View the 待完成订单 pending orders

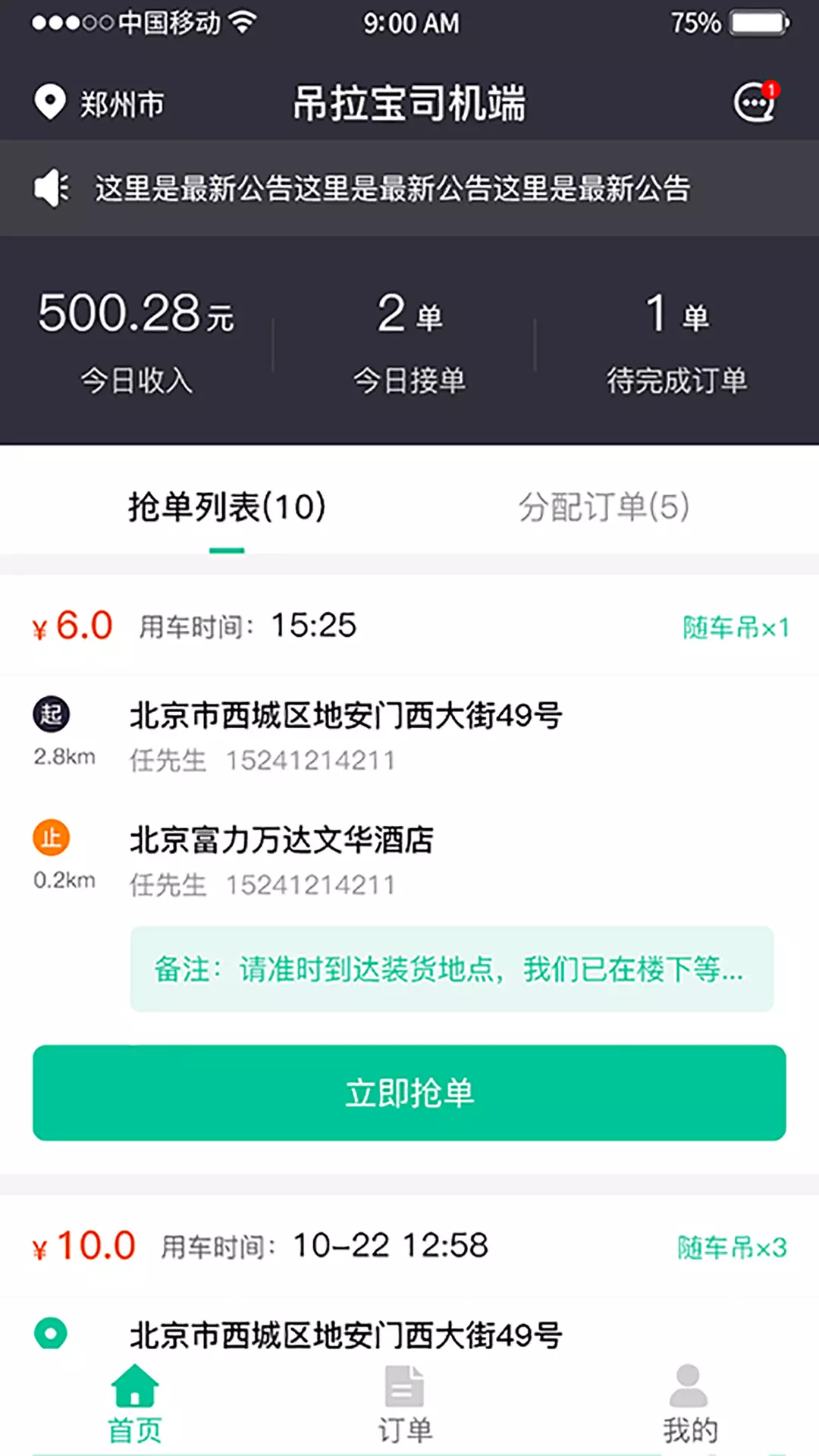click(x=676, y=344)
